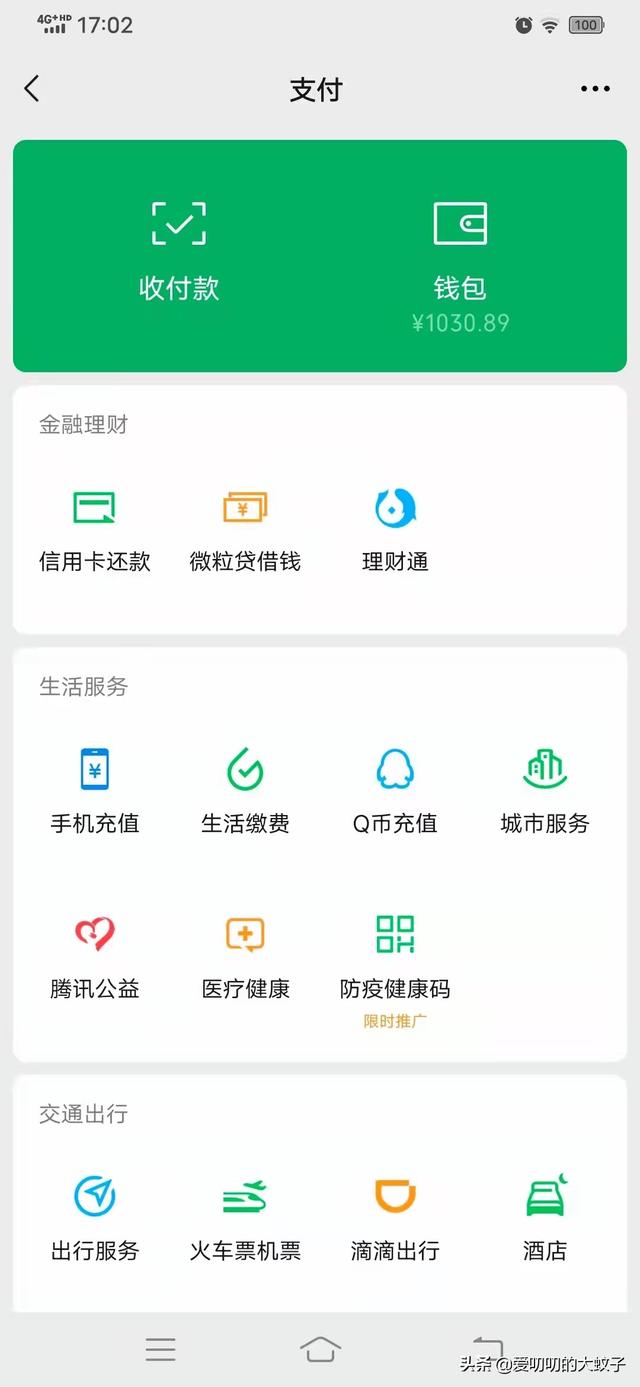The width and height of the screenshot is (640, 1387).
Task: Select Q币充值
Action: (395, 791)
